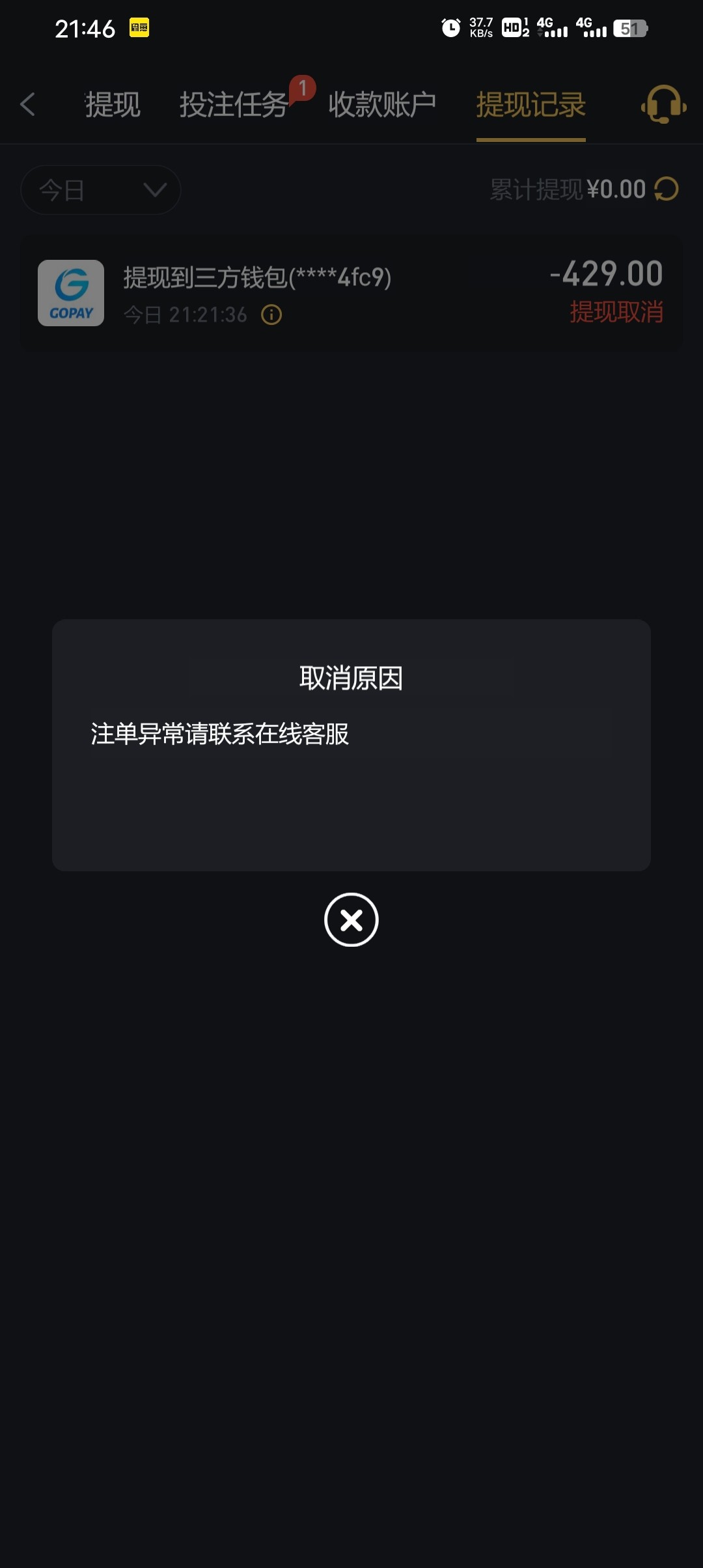Image resolution: width=703 pixels, height=1568 pixels.
Task: Switch to the 提现 tab
Action: click(x=113, y=104)
